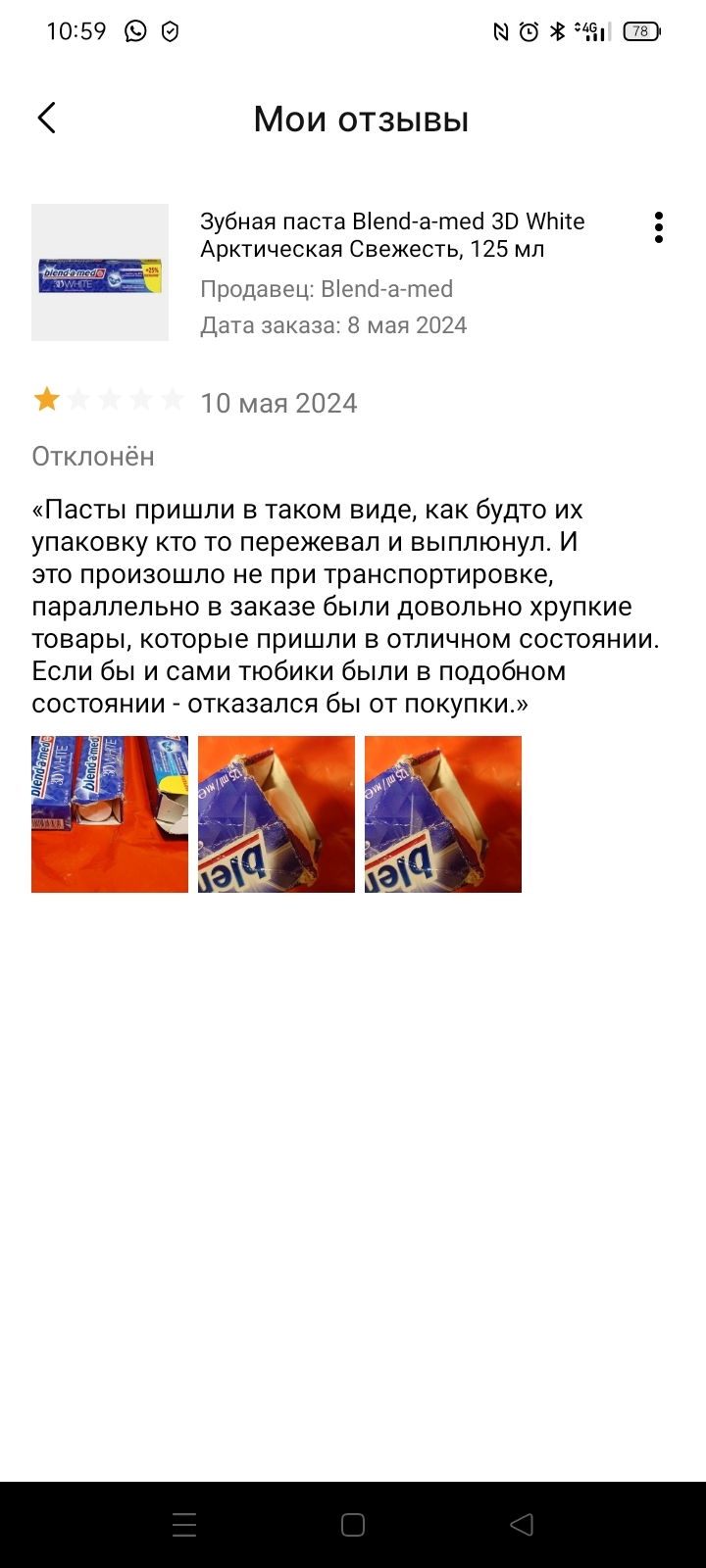
Task: Tap the system home button
Action: tap(353, 1525)
